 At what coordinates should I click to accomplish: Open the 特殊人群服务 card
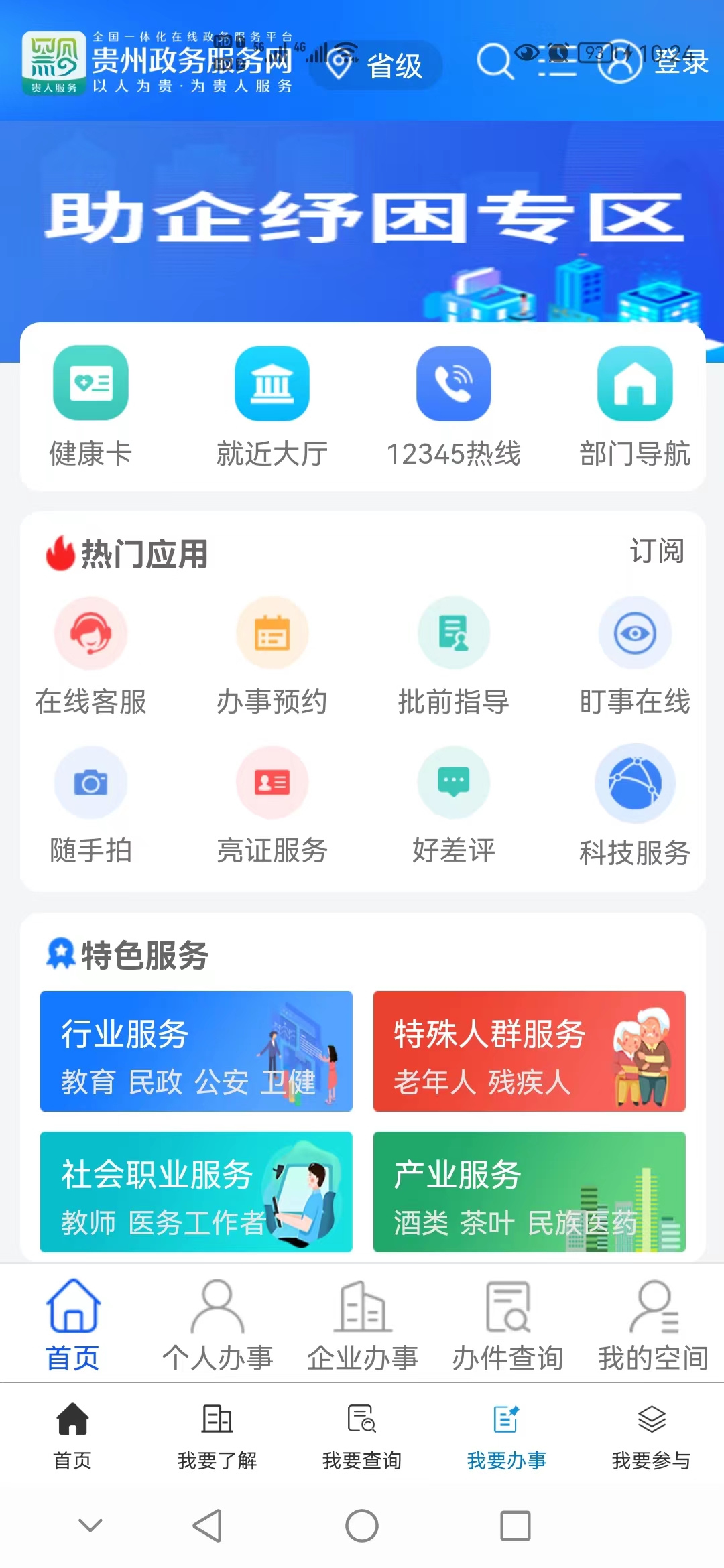(530, 1051)
